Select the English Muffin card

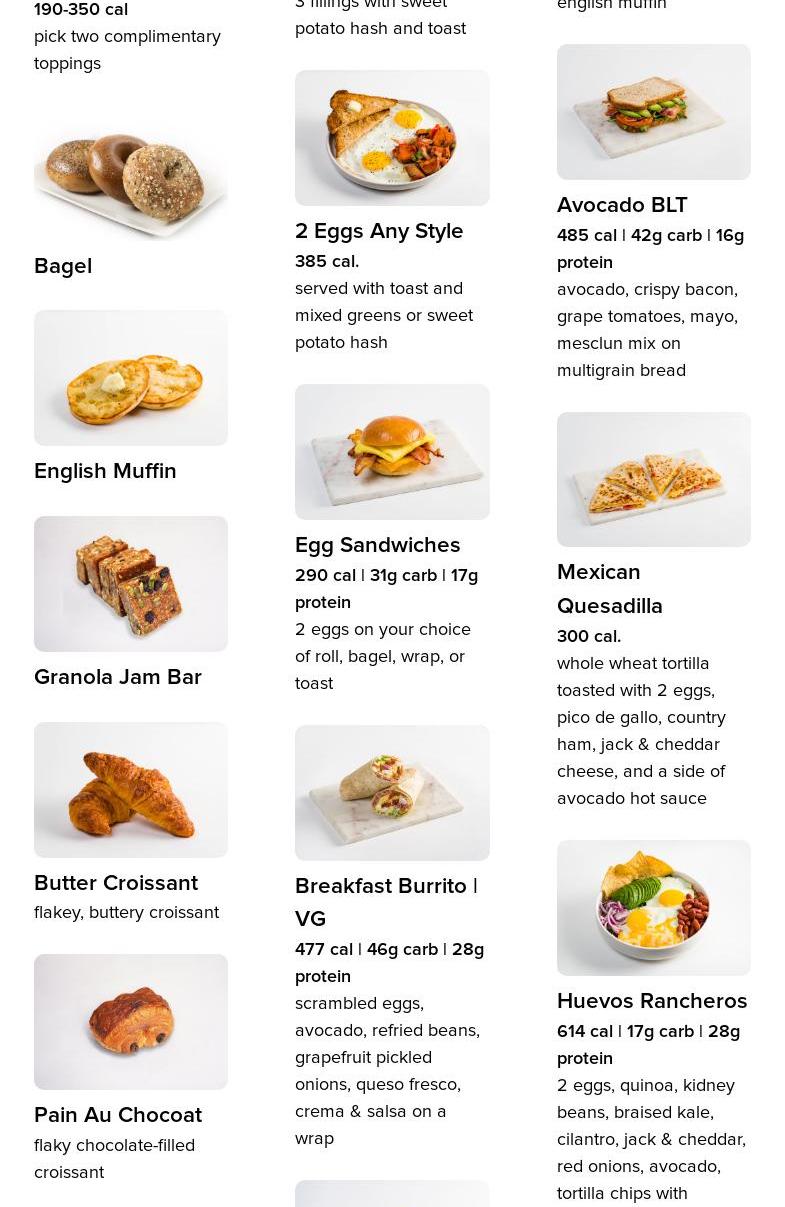click(x=130, y=378)
